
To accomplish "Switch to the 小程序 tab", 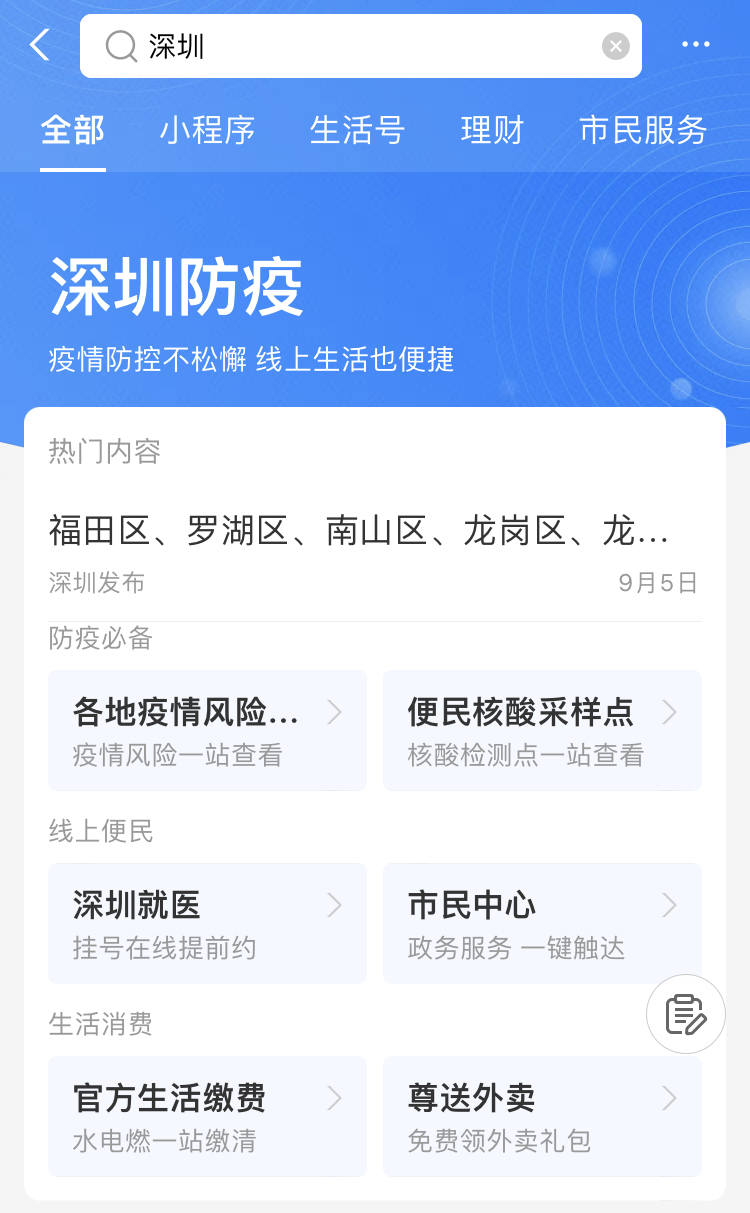I will click(x=207, y=131).
